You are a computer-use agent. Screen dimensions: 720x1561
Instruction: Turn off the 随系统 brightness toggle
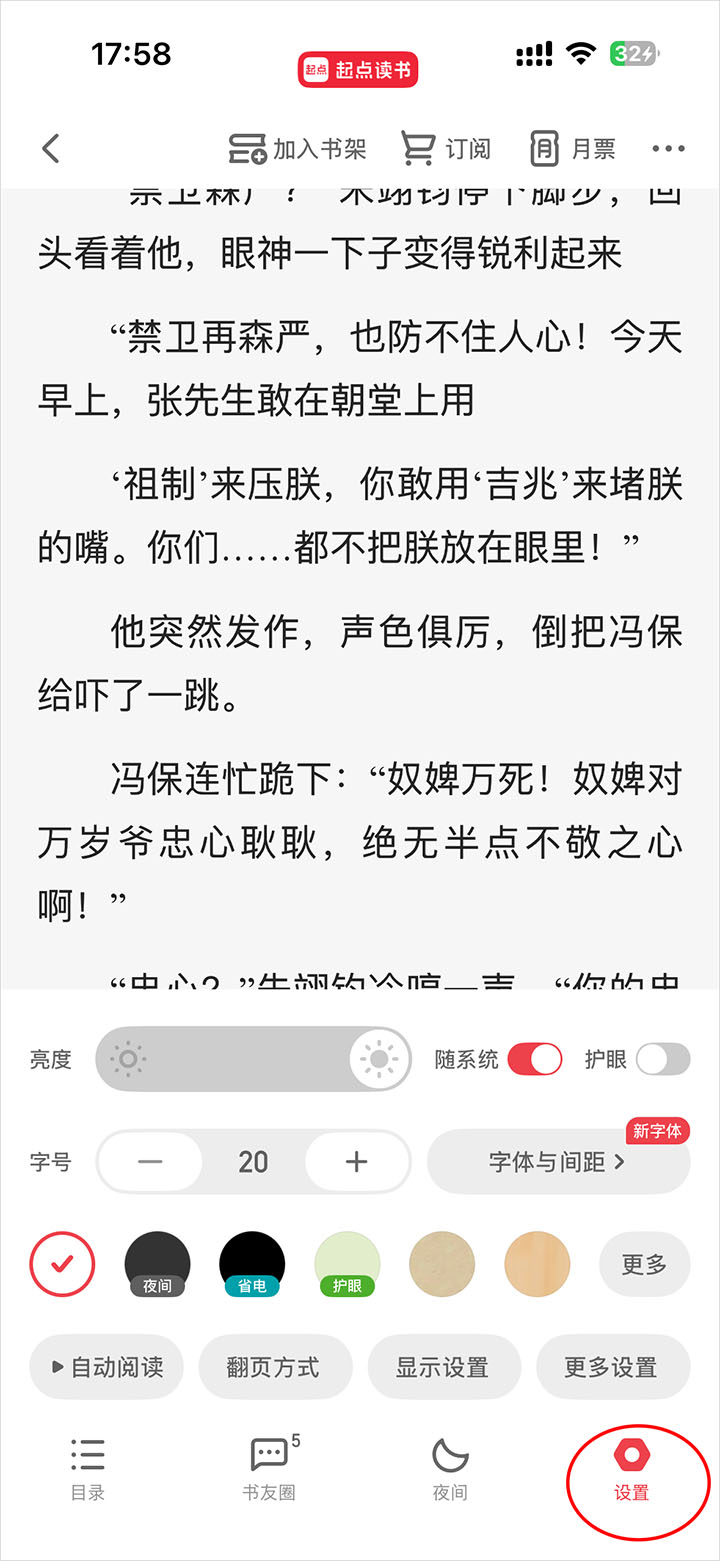tap(535, 1059)
